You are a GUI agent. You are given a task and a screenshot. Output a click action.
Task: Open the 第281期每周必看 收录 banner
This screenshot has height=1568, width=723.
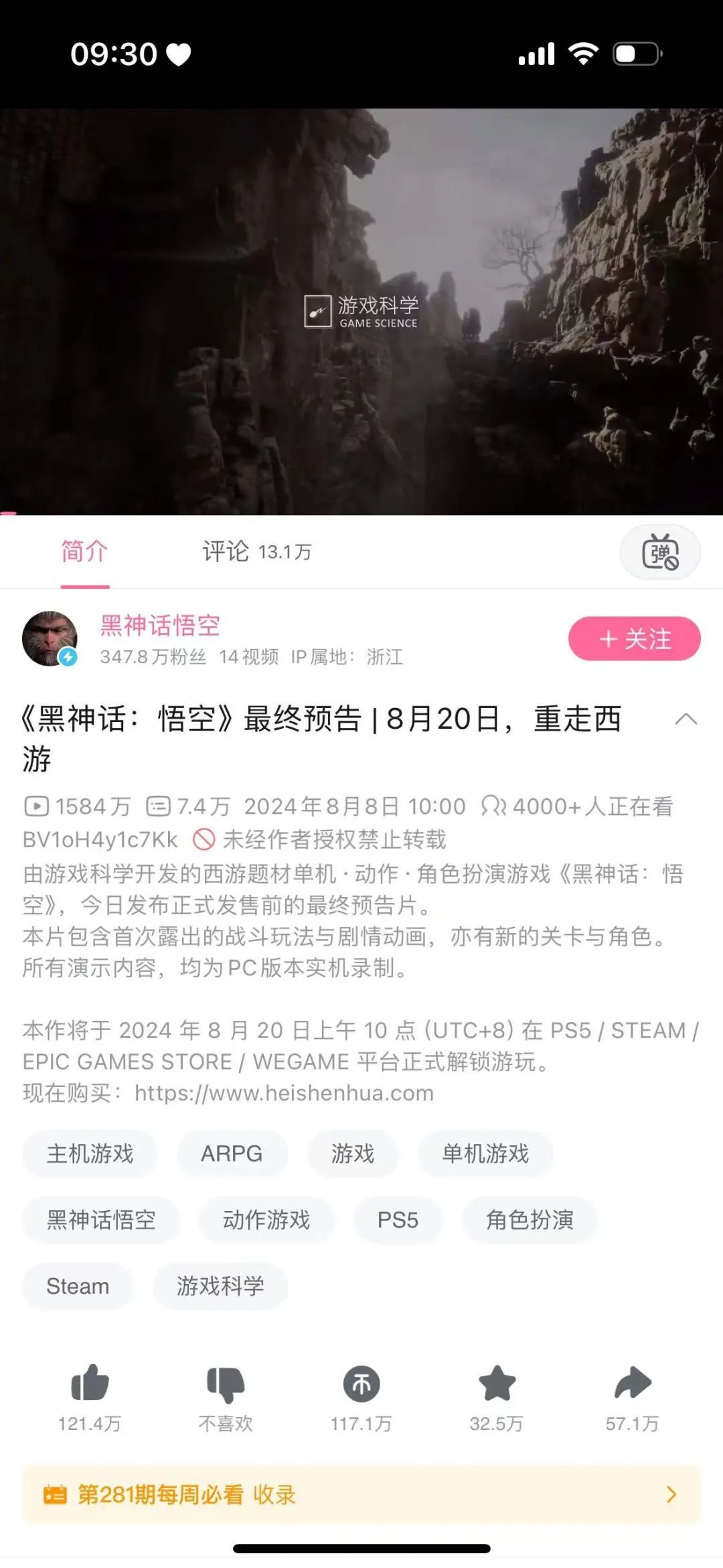(x=361, y=1494)
